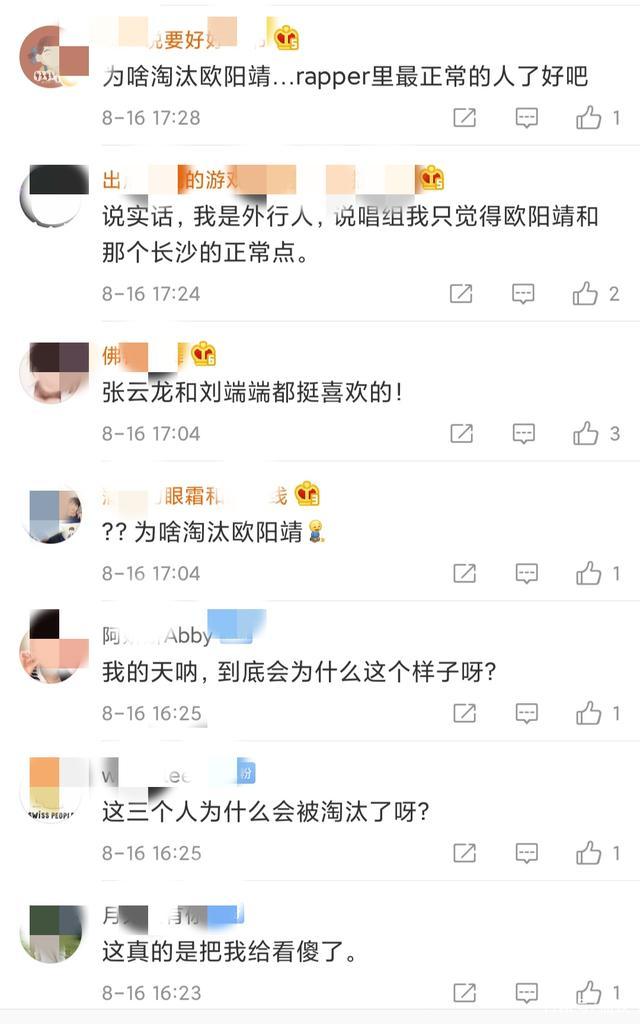The width and height of the screenshot is (640, 1024).
Task: Reply to the comment 这三个人为什么会被淘汰了呀
Action: pos(527,854)
